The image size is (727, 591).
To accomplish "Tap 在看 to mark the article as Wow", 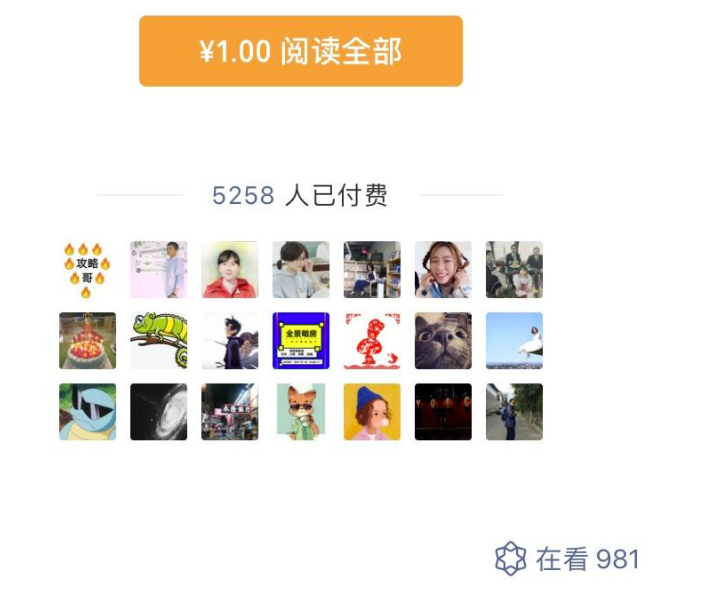I will click(x=565, y=559).
